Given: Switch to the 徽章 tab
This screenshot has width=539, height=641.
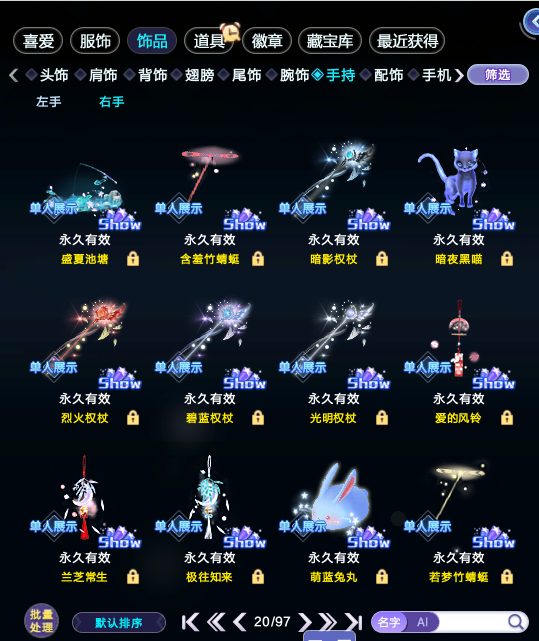Looking at the screenshot, I should [267, 41].
